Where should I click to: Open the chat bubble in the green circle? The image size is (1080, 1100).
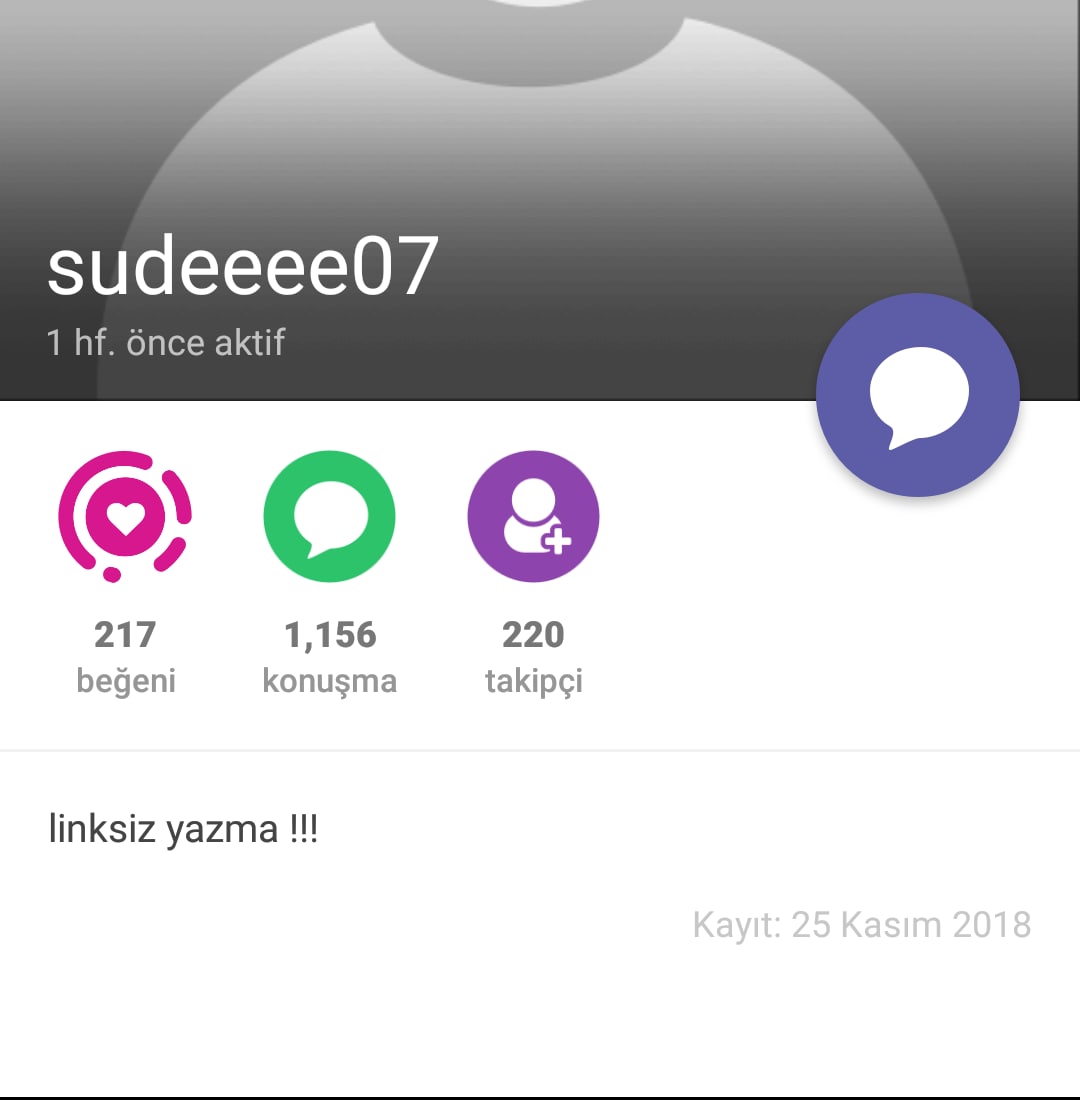click(x=329, y=516)
